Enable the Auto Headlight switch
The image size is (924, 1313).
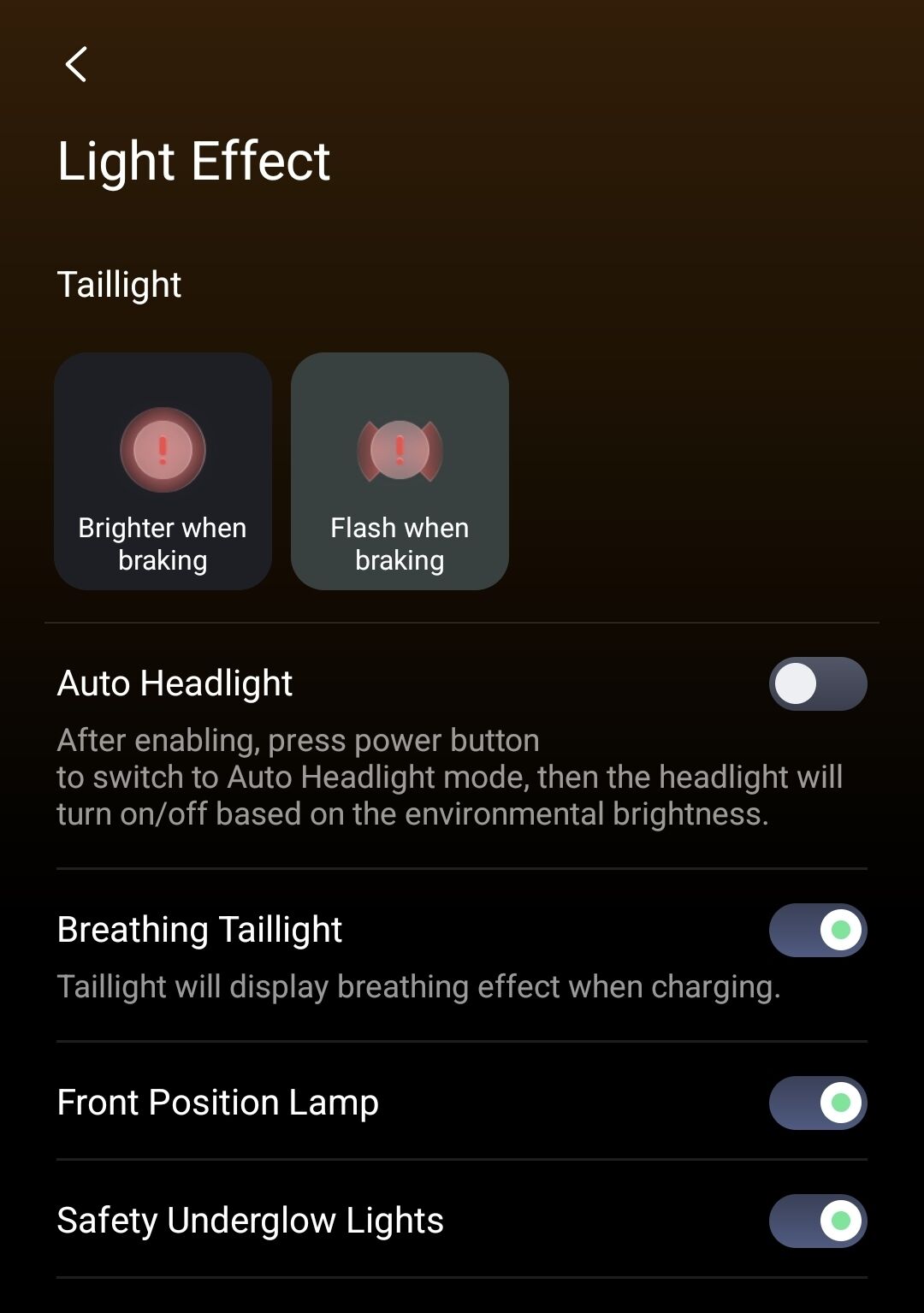tap(817, 684)
